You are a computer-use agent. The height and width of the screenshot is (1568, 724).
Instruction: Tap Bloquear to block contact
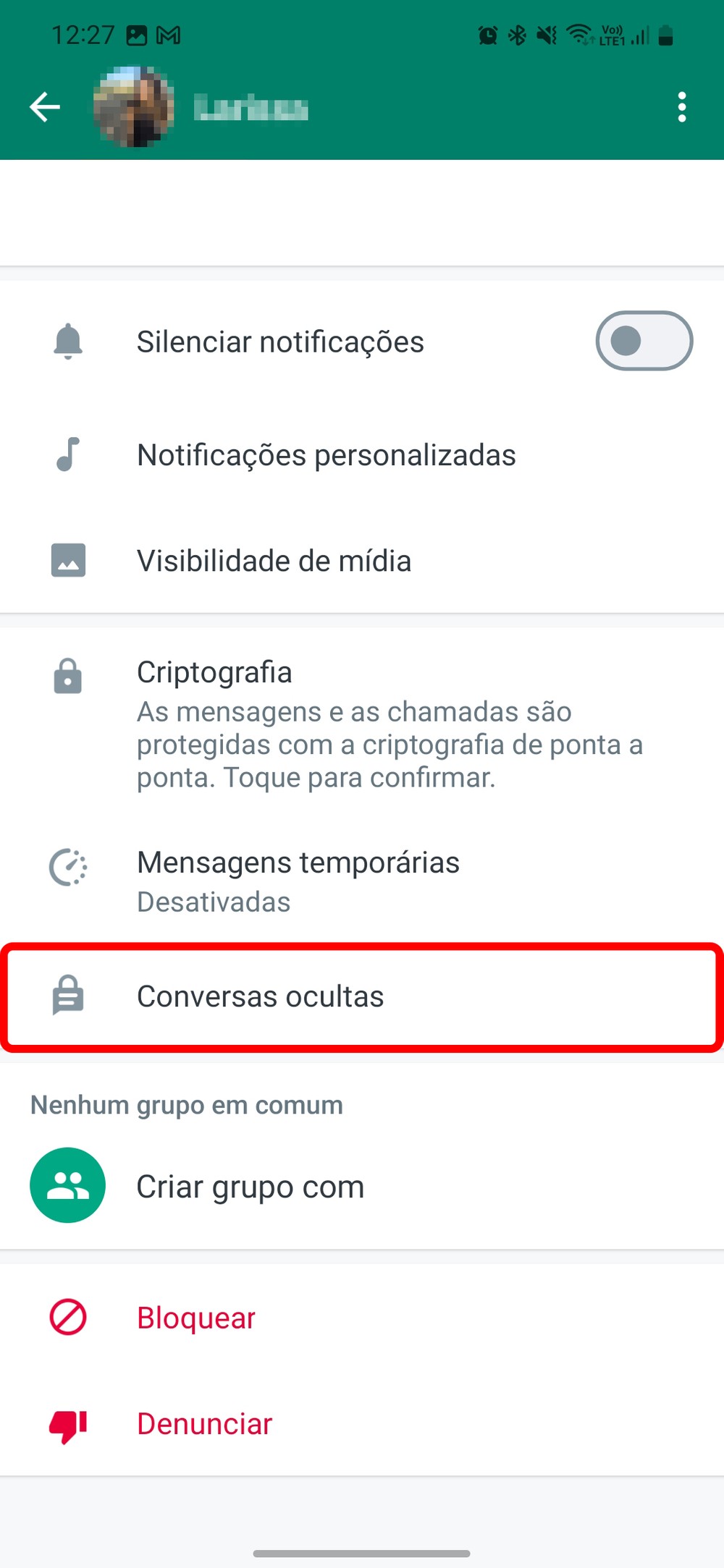click(195, 1318)
